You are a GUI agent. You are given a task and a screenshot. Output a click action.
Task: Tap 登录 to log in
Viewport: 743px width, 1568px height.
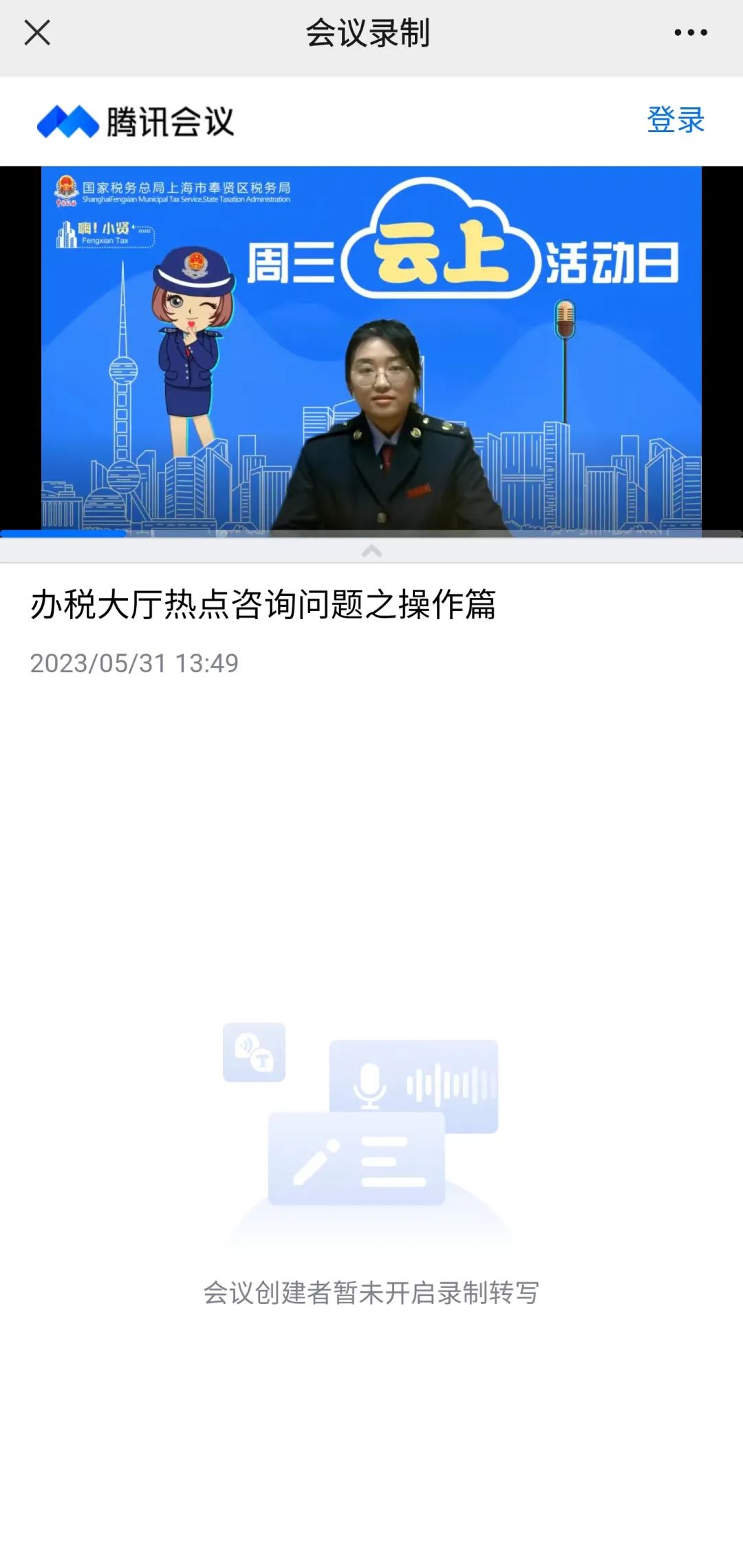click(675, 120)
